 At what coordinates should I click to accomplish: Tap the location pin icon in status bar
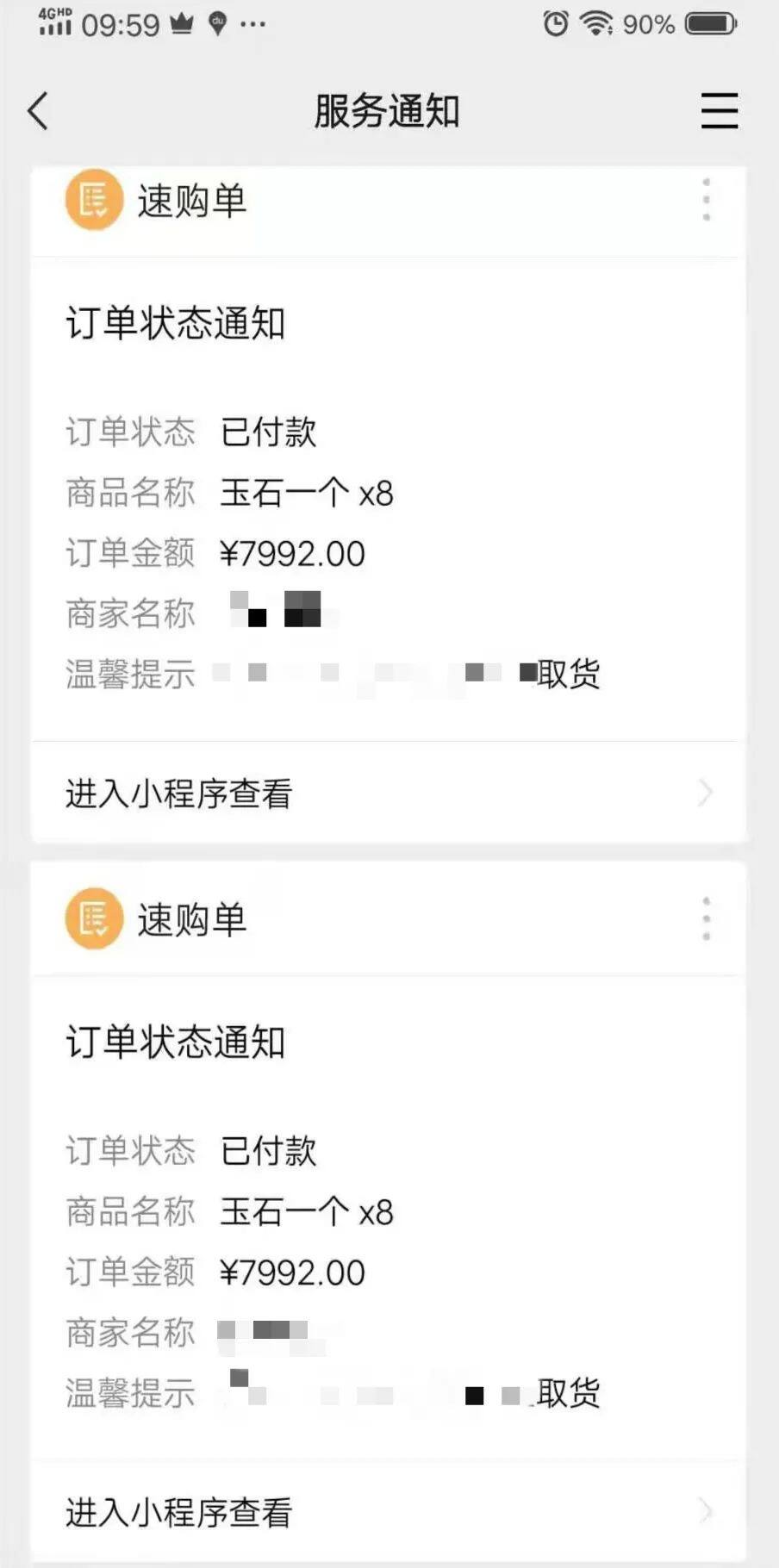[216, 23]
